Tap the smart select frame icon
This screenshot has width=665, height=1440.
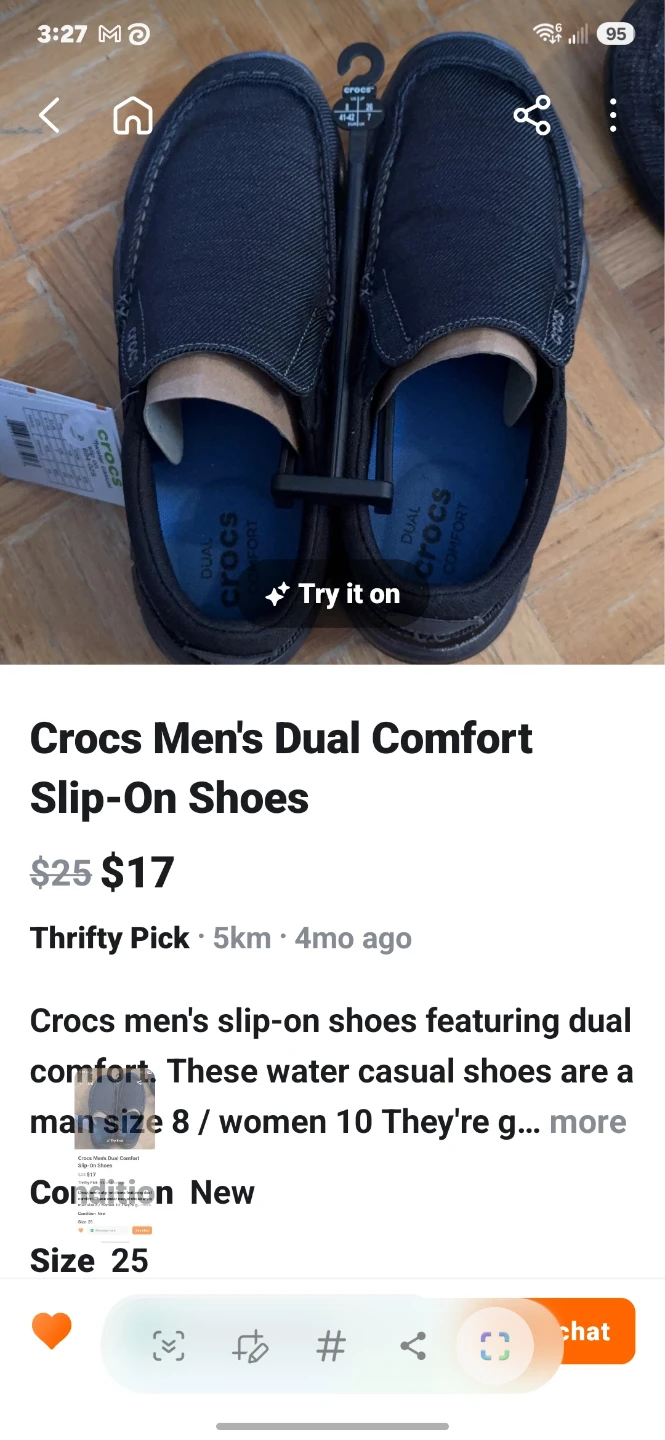[494, 1346]
